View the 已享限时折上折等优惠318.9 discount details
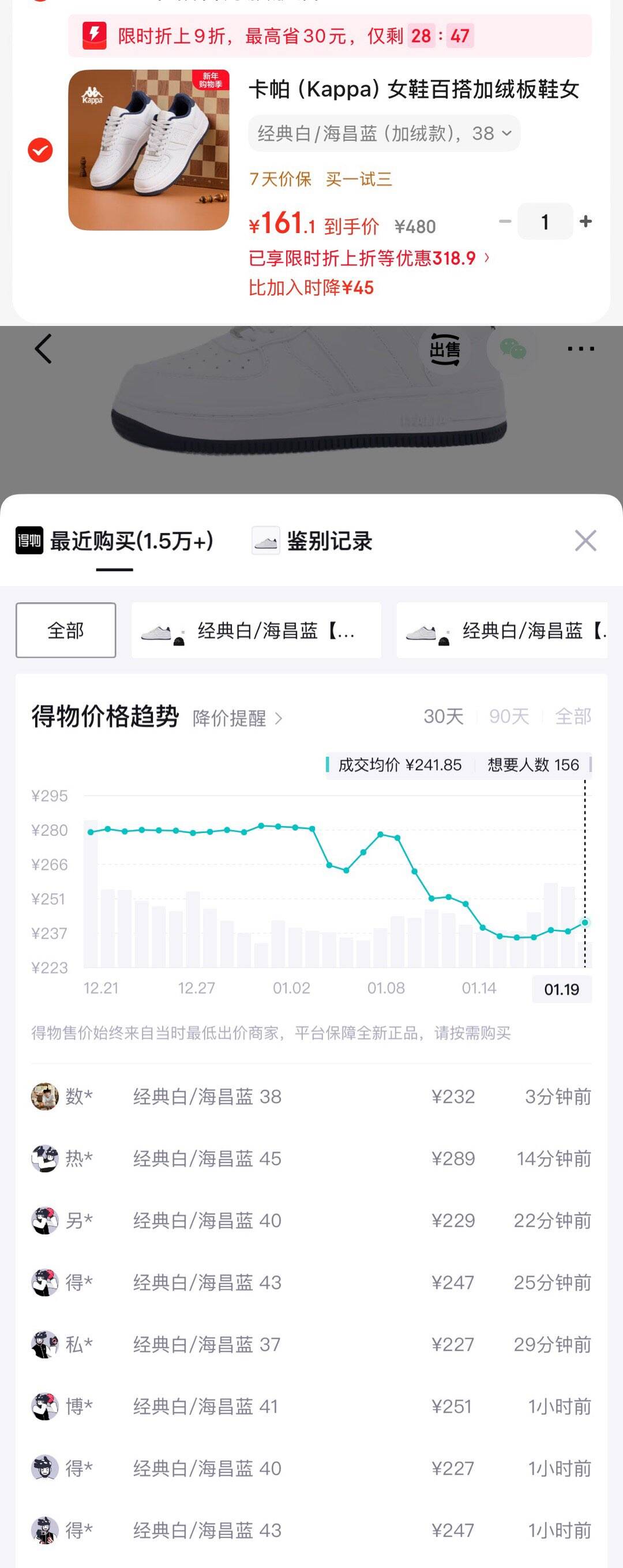Screen dimensions: 623x1568 [x=369, y=258]
